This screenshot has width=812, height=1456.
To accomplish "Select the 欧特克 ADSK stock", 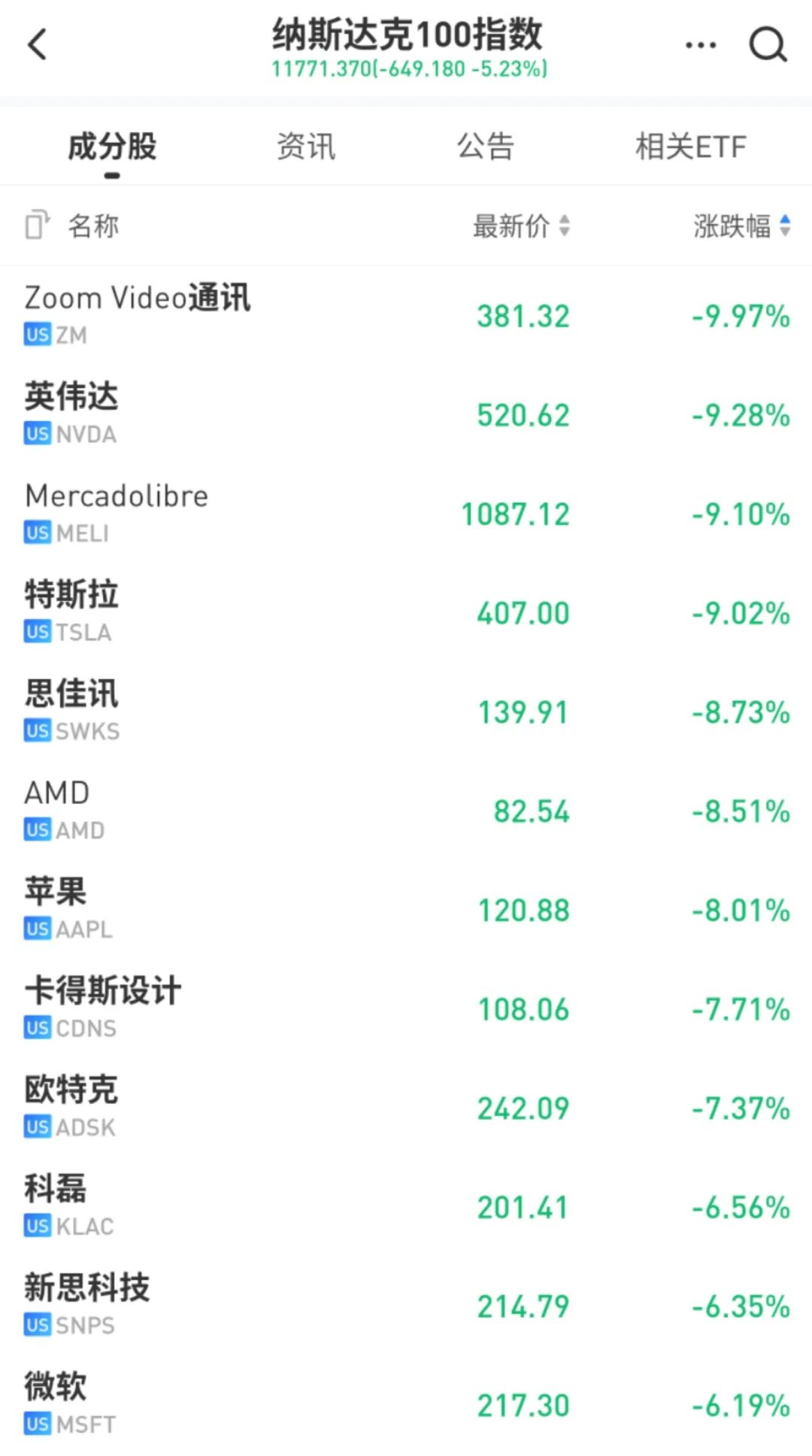I will (406, 1108).
